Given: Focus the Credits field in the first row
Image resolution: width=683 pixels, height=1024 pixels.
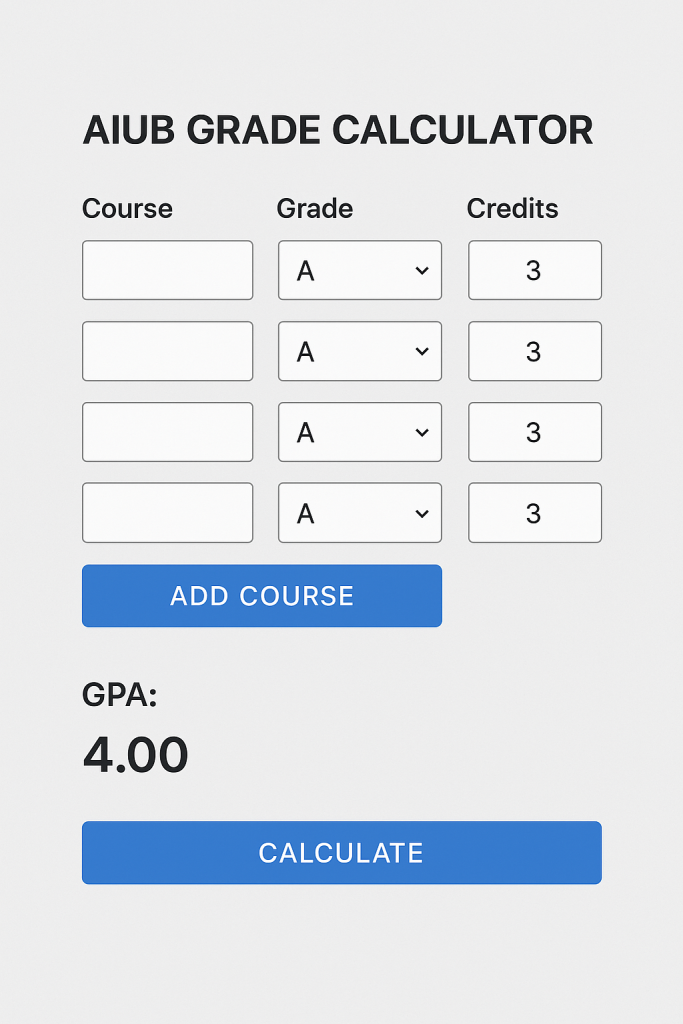Looking at the screenshot, I should [535, 270].
